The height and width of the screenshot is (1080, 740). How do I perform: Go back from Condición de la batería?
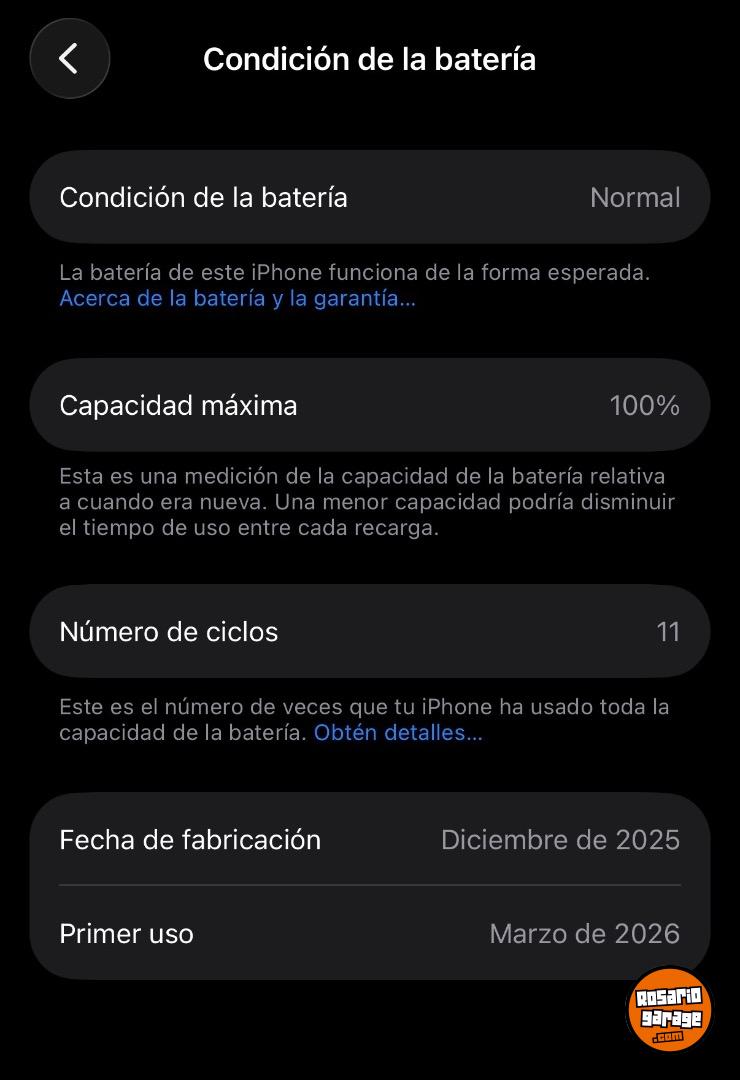[69, 59]
